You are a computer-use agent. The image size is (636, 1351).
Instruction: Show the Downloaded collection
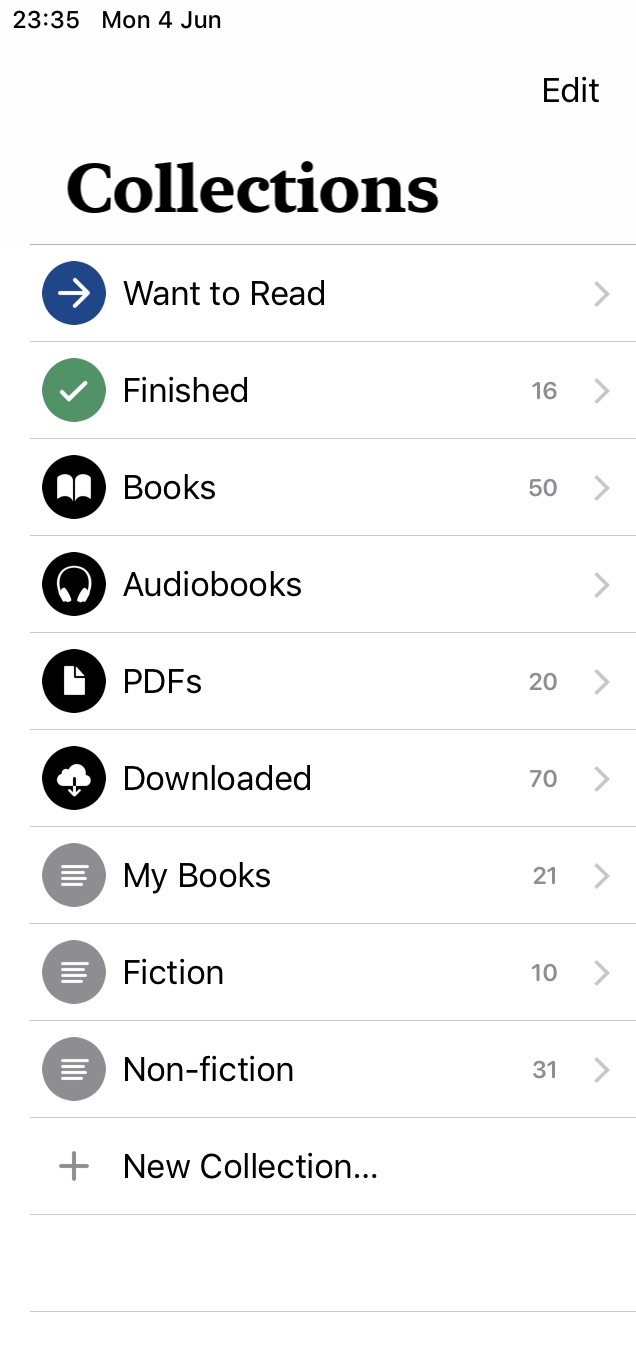tap(217, 779)
